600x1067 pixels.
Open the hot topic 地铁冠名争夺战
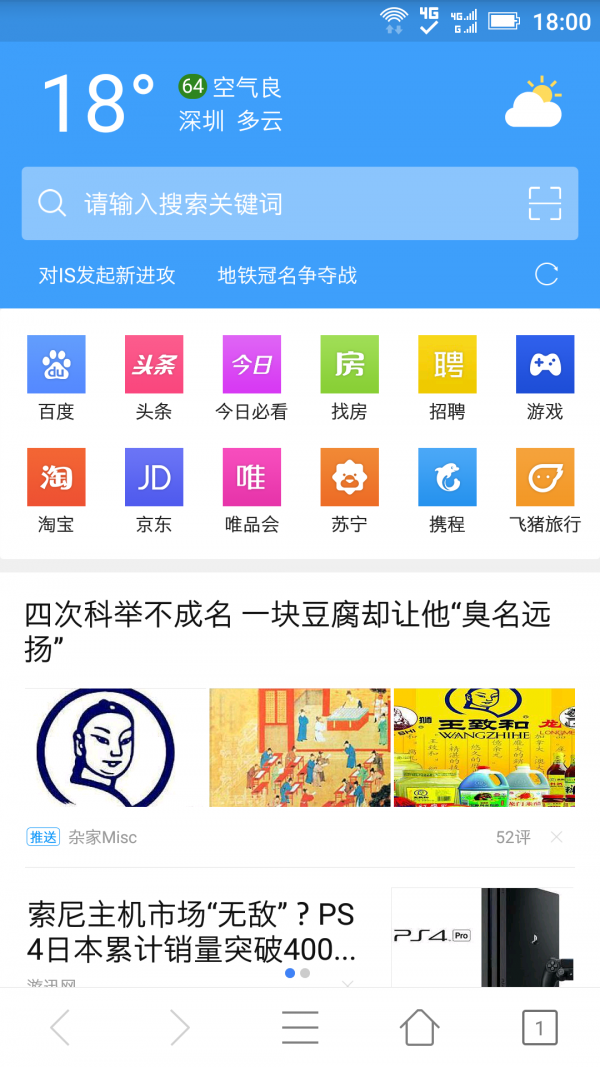coord(287,275)
